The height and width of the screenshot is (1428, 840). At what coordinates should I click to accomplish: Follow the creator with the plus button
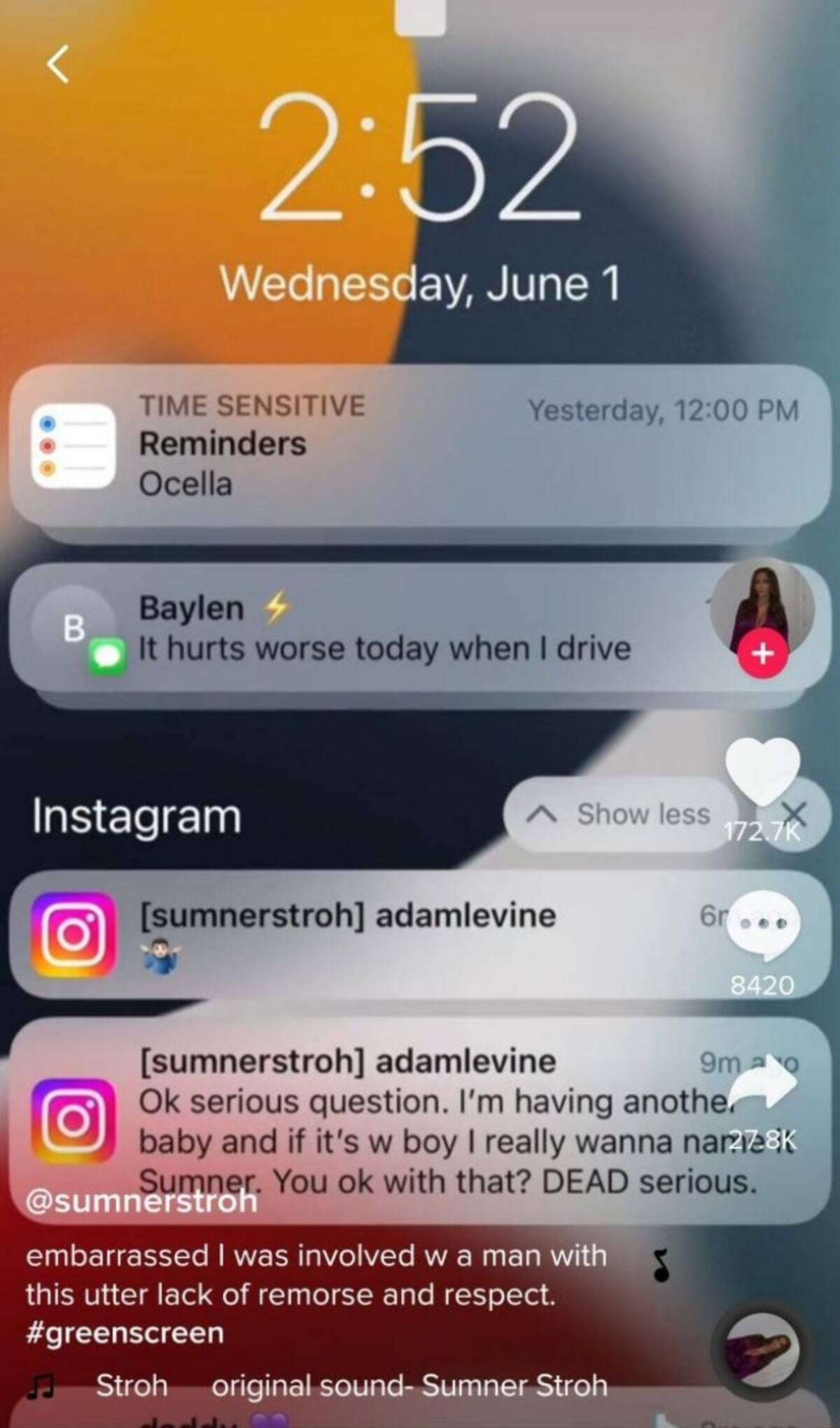[763, 653]
